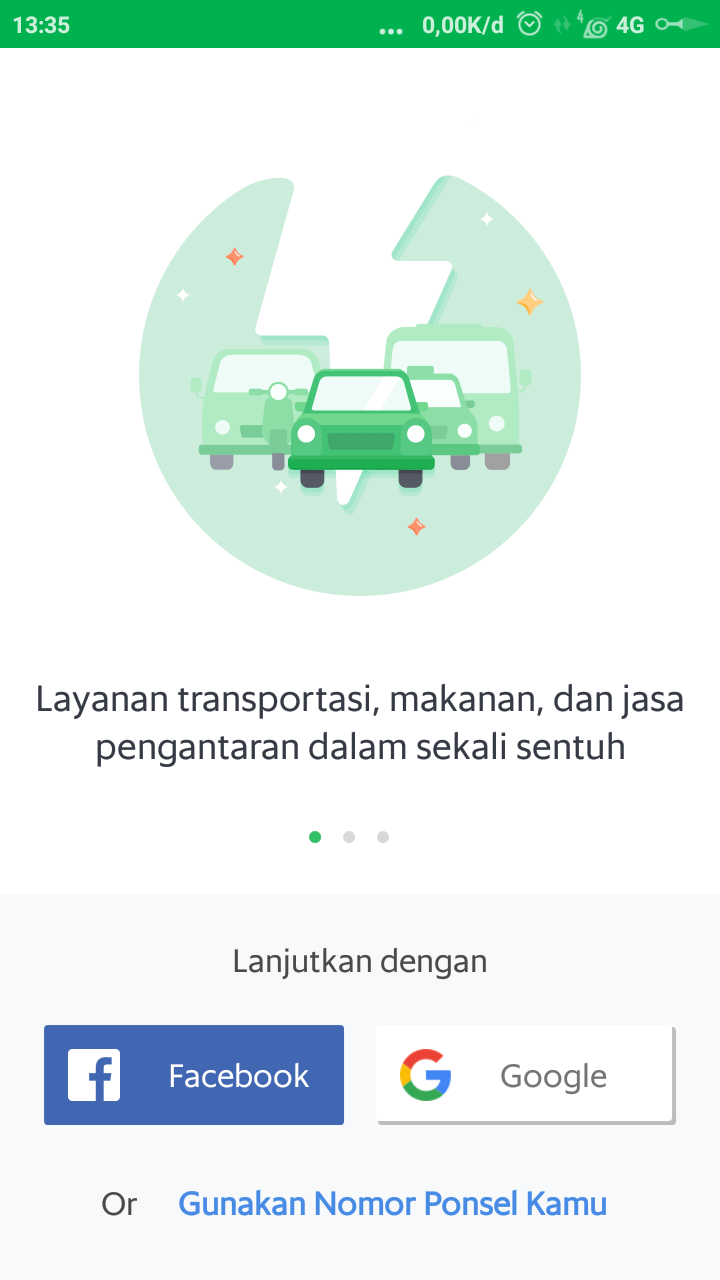The image size is (720, 1280).
Task: Tap Gunakan Nomor Ponsel Kamu link
Action: pos(392,1203)
